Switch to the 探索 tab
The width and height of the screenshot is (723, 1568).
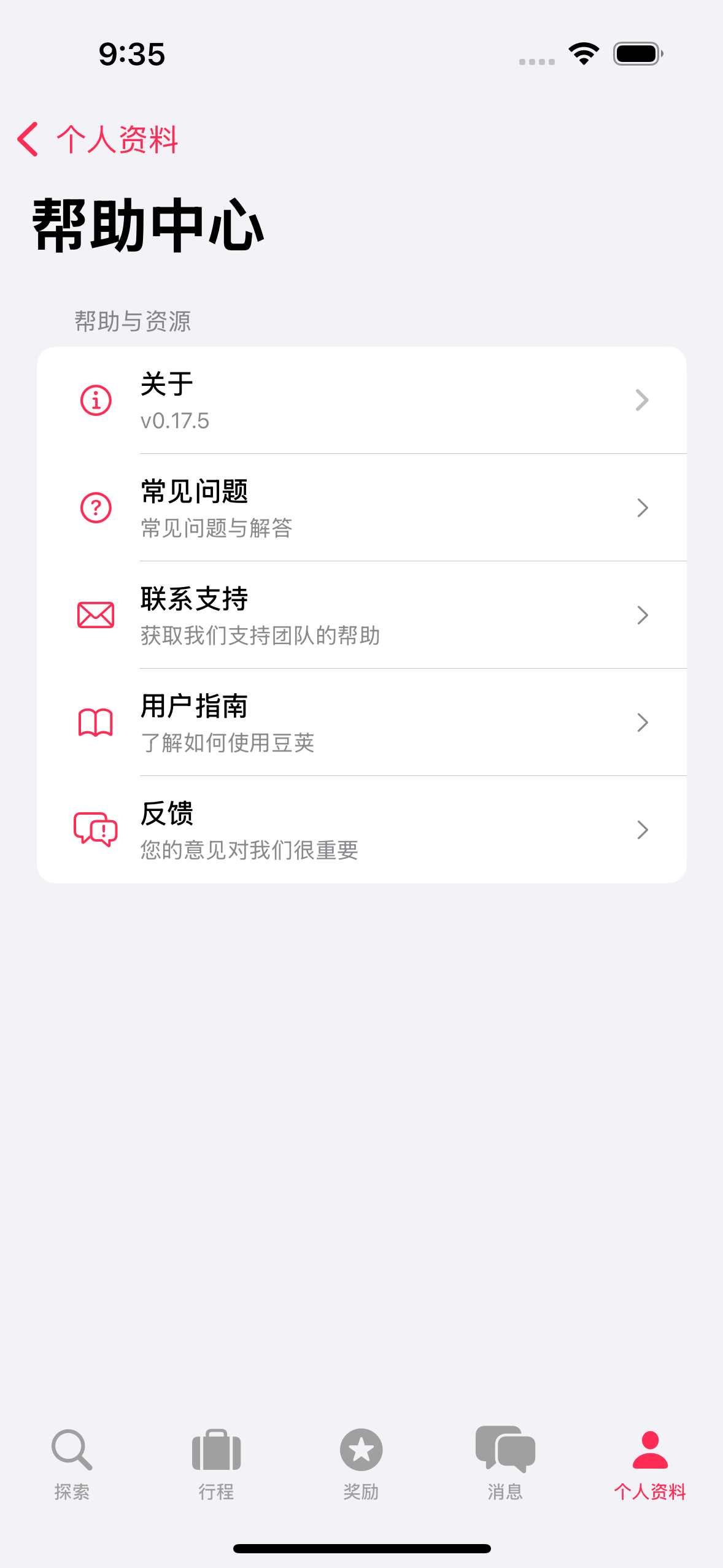point(72,1464)
